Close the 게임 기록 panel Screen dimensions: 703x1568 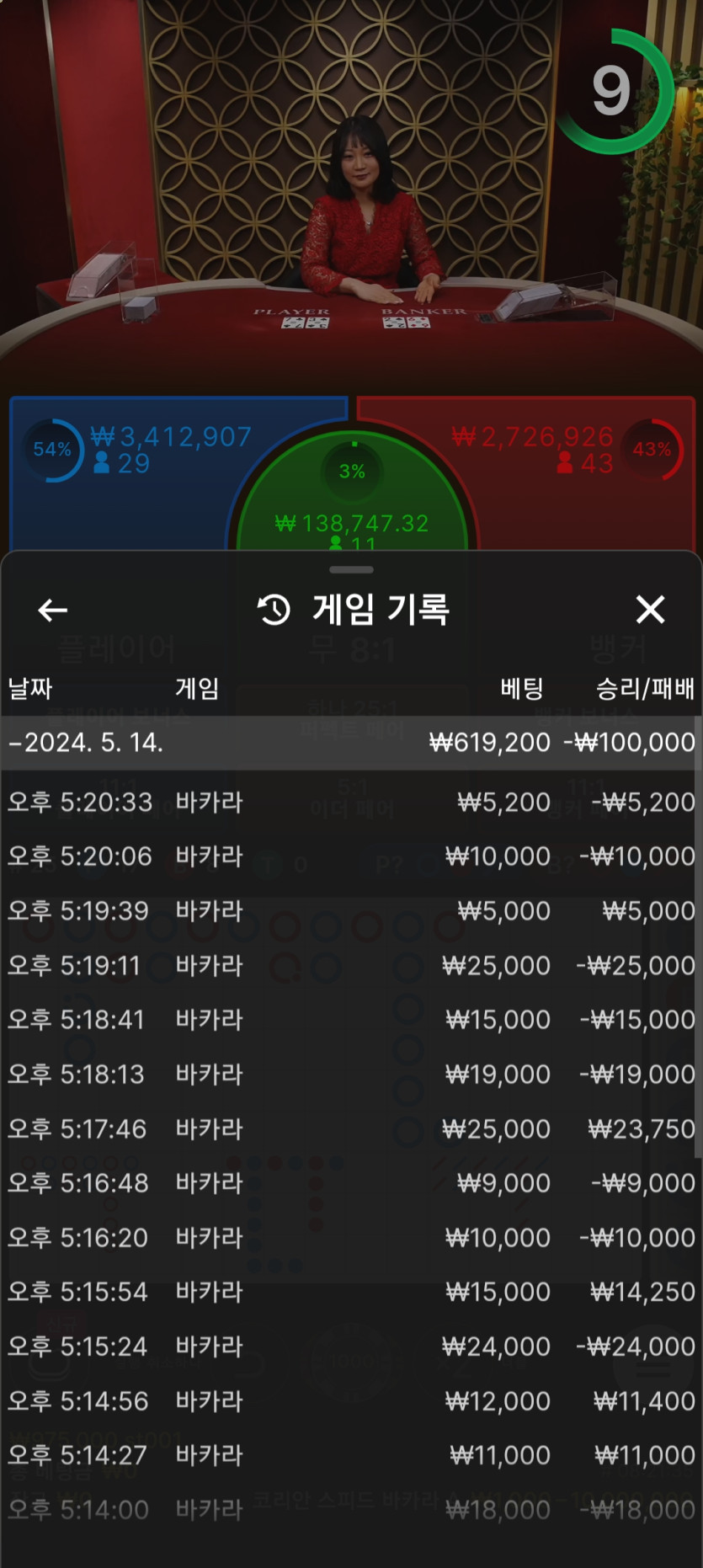pyautogui.click(x=650, y=610)
